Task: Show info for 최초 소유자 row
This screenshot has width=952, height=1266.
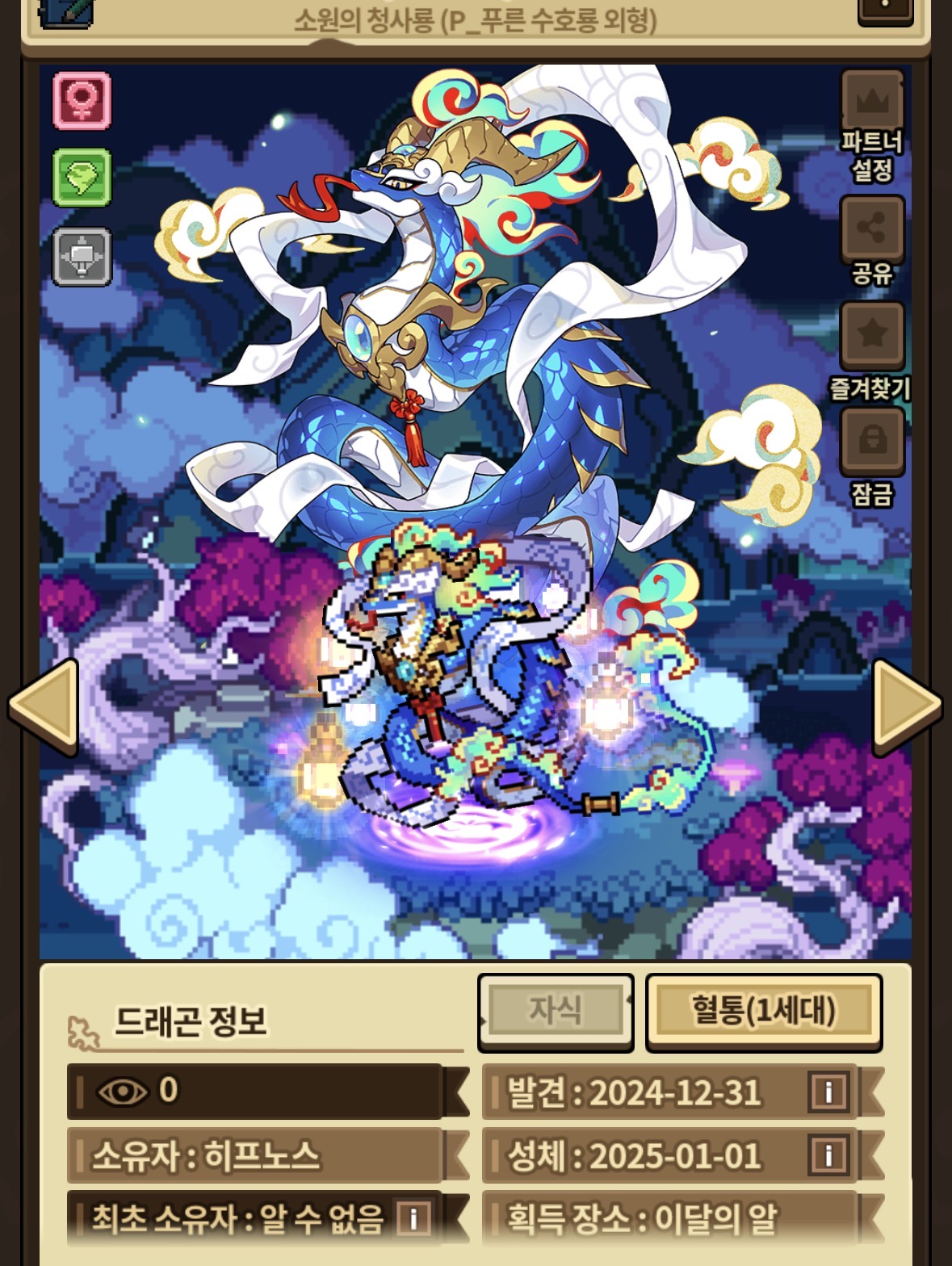Action: pos(414,1218)
